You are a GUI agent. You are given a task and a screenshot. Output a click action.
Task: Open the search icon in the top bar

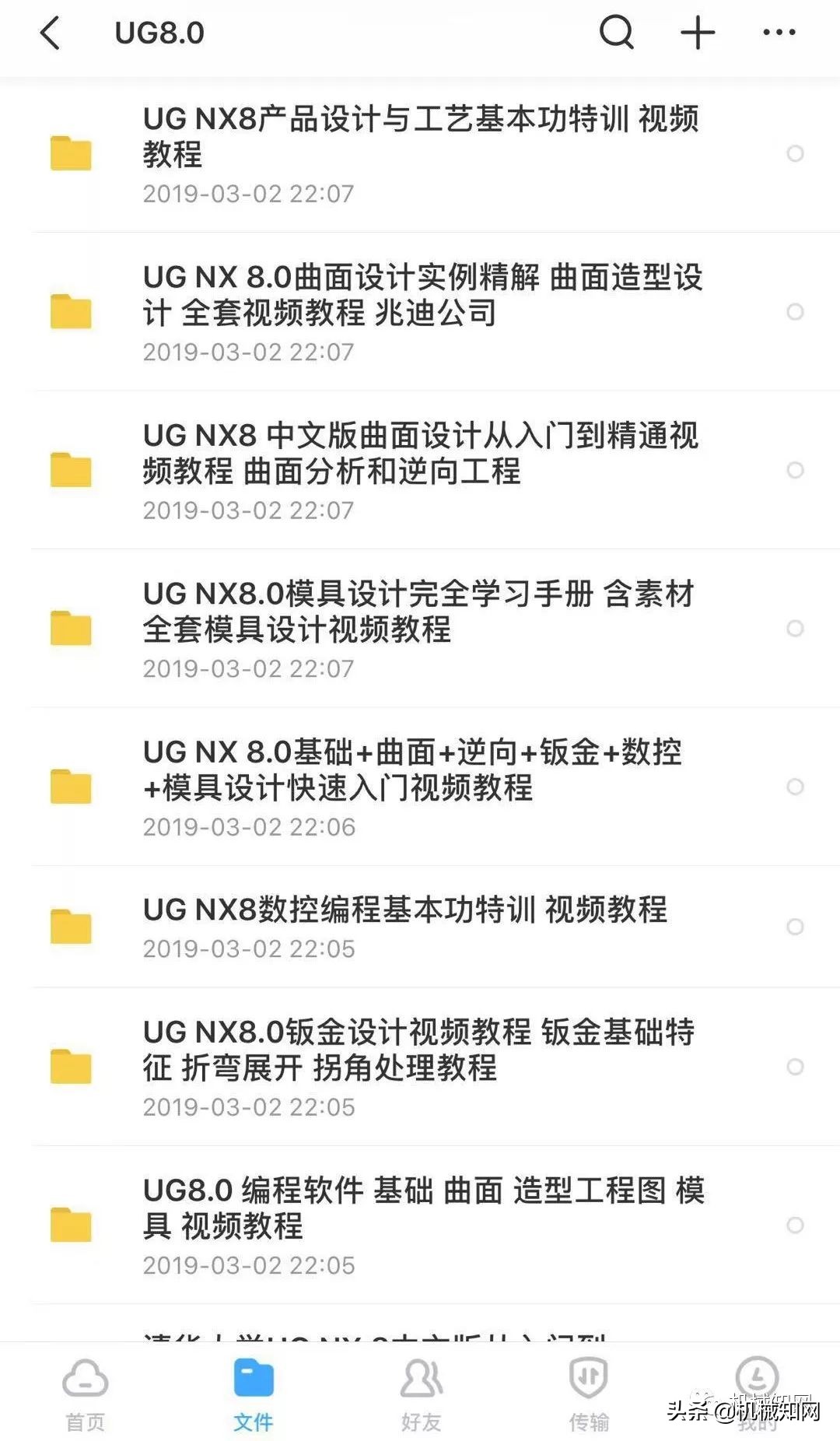(615, 33)
